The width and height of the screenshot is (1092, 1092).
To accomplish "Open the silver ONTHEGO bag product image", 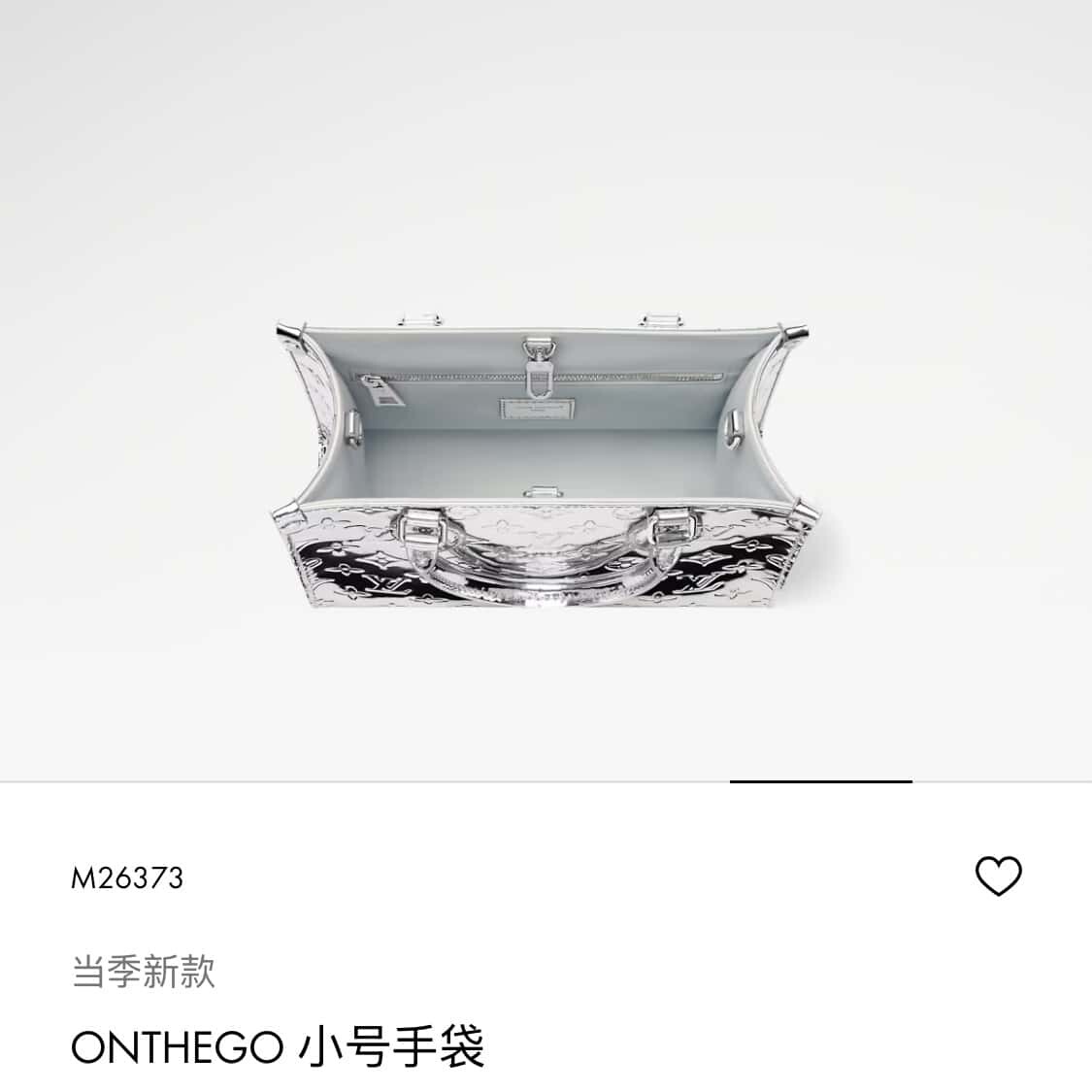I will pyautogui.click(x=546, y=464).
